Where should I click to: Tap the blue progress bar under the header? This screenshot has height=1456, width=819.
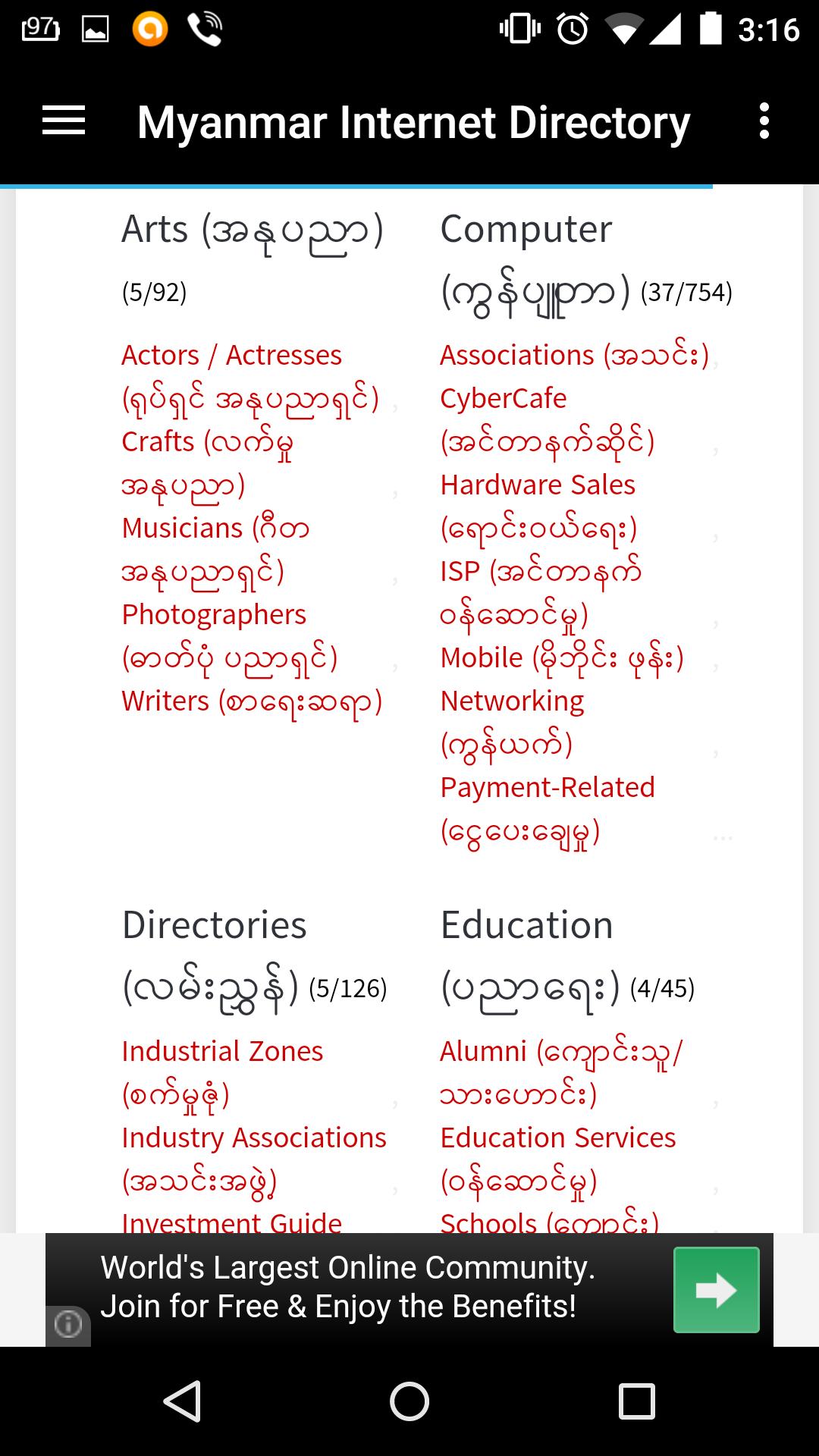356,184
